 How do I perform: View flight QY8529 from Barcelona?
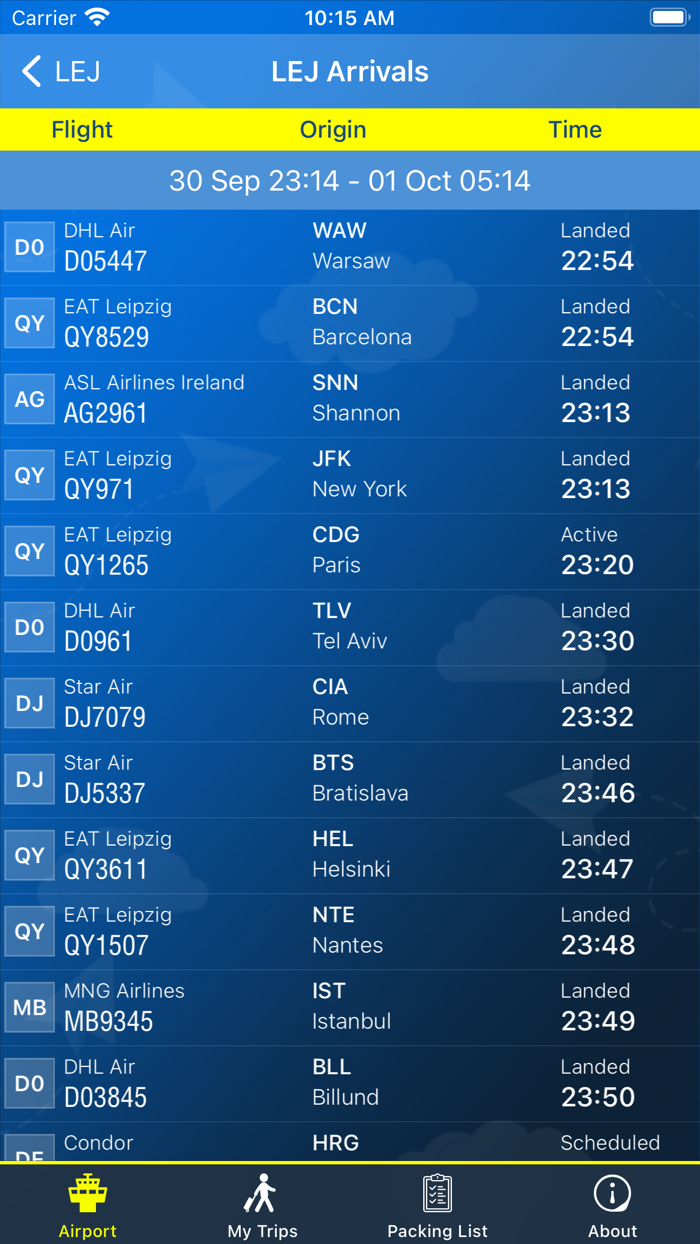tap(350, 323)
